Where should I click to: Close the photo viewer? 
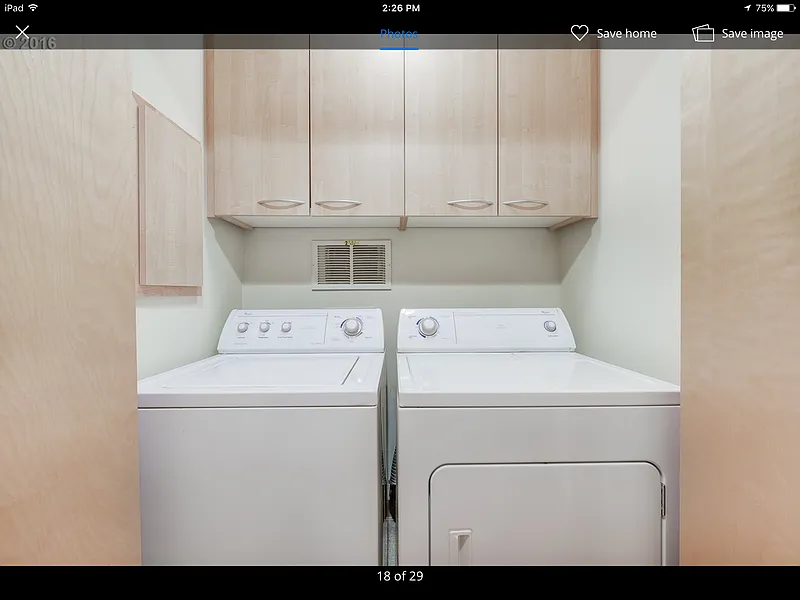pos(22,33)
